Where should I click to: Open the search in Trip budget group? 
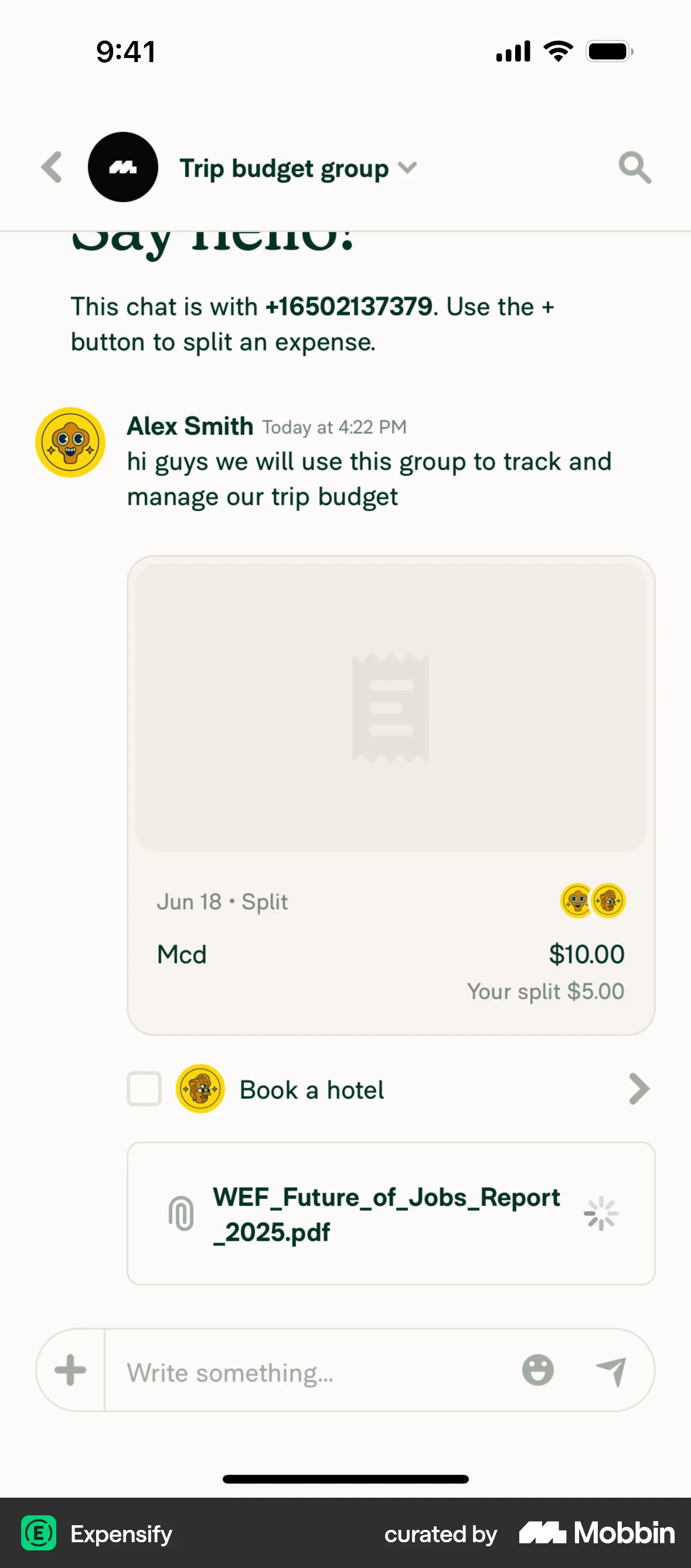[634, 168]
